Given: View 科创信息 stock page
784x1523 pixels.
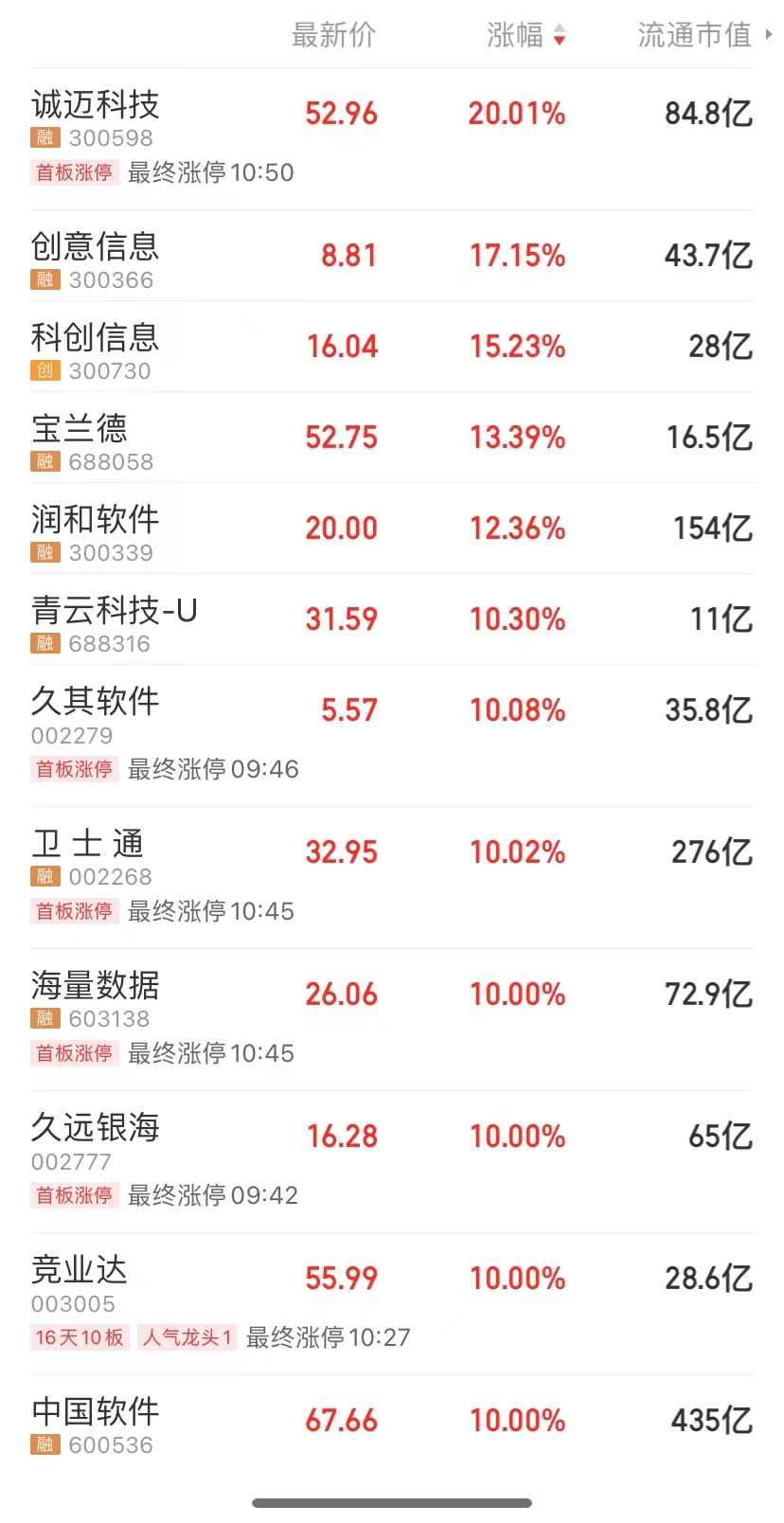Looking at the screenshot, I should click(x=95, y=338).
